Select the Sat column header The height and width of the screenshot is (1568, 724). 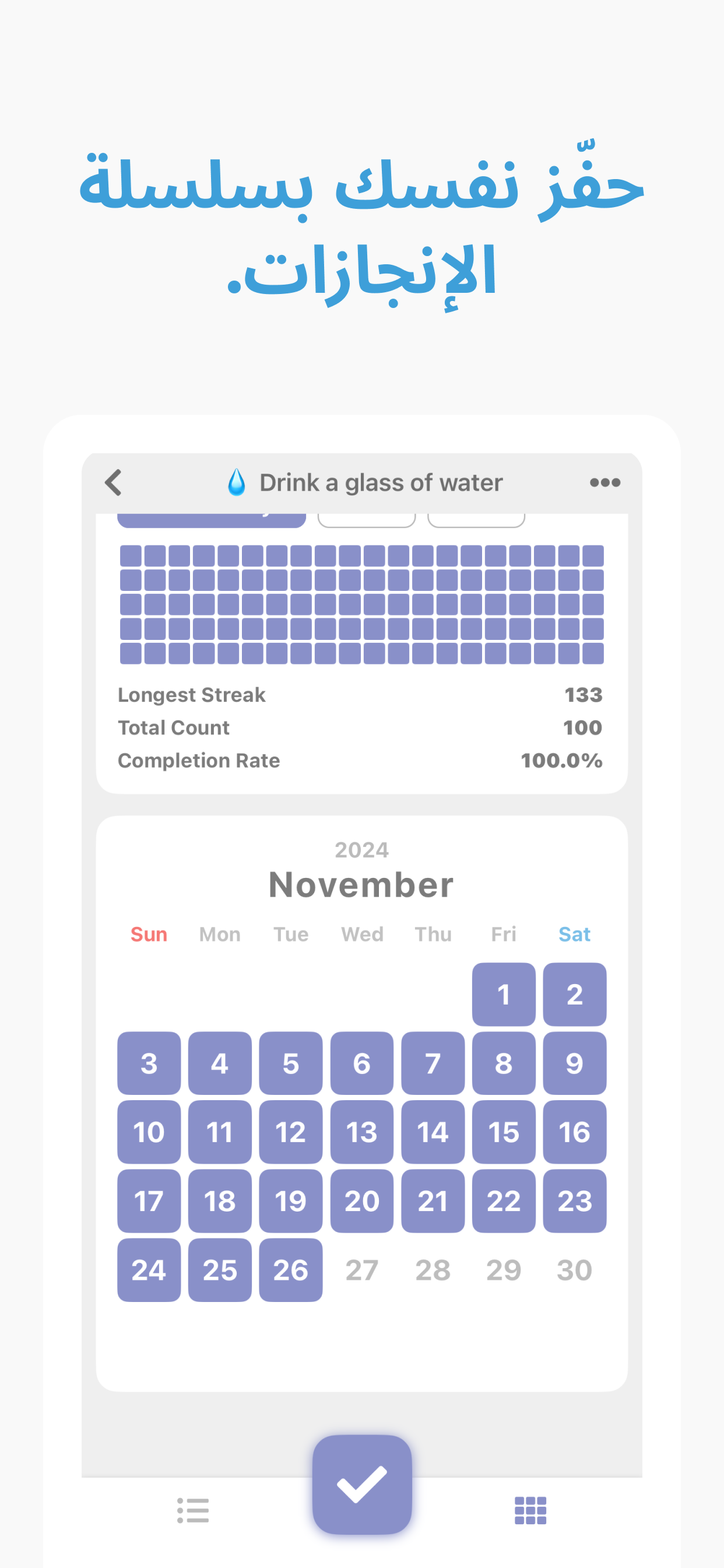574,934
